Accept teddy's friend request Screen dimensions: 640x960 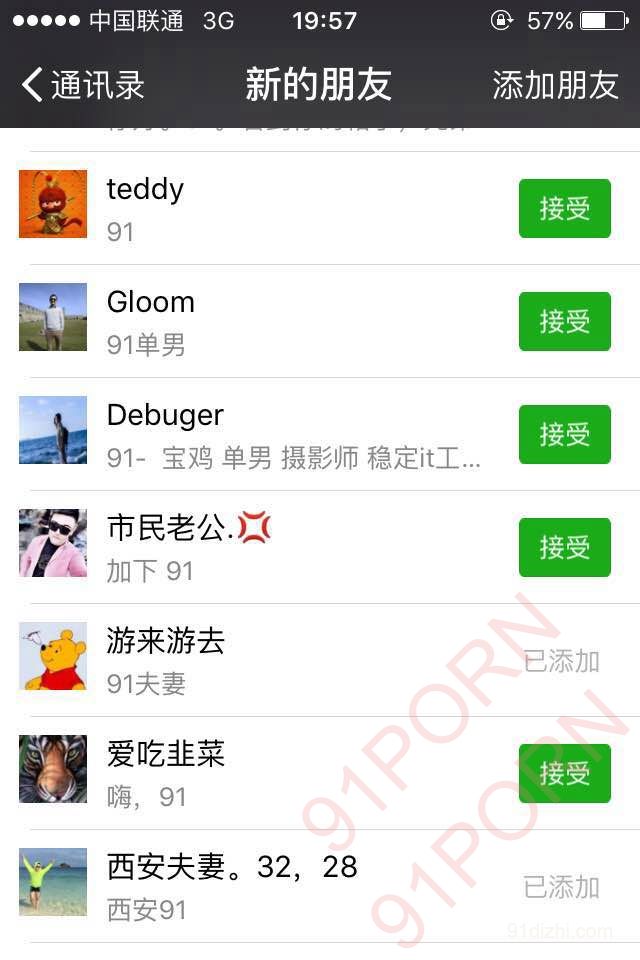[x=564, y=208]
